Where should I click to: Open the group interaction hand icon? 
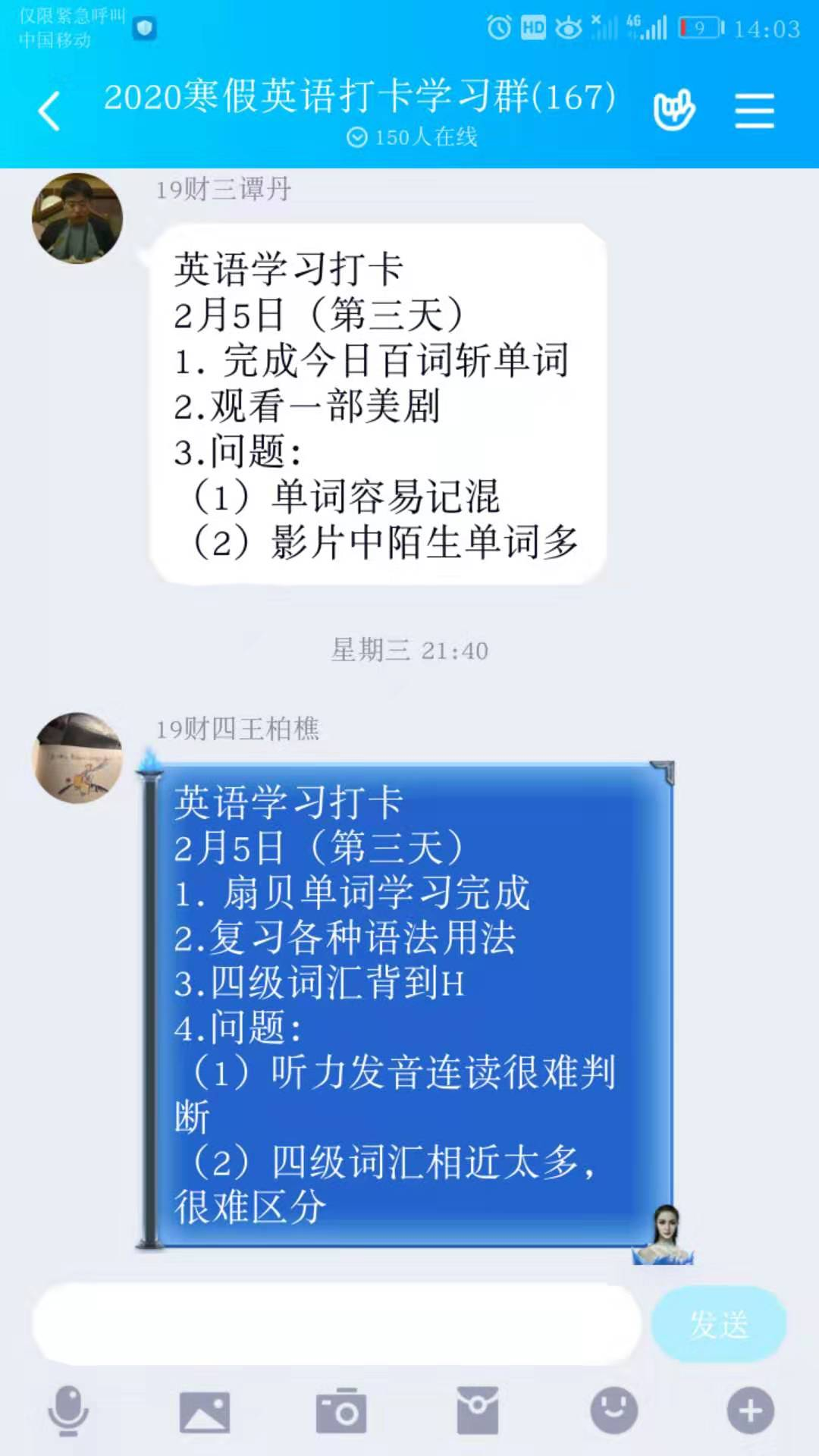click(673, 111)
